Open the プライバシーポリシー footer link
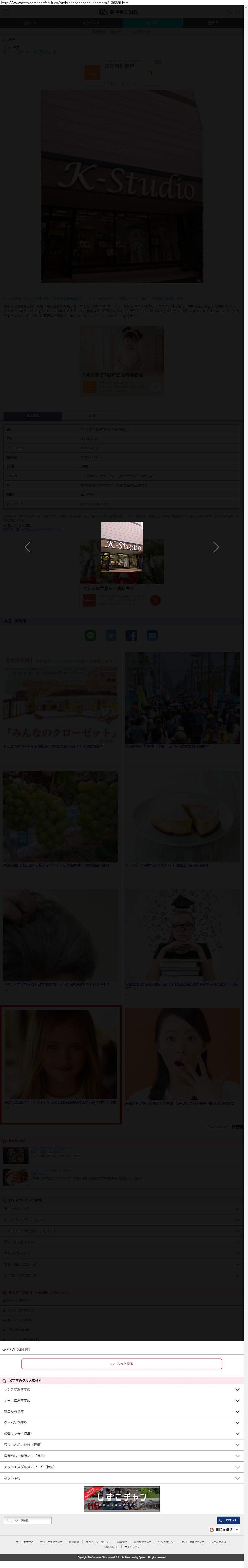The height and width of the screenshot is (1568, 248). coord(98,1542)
